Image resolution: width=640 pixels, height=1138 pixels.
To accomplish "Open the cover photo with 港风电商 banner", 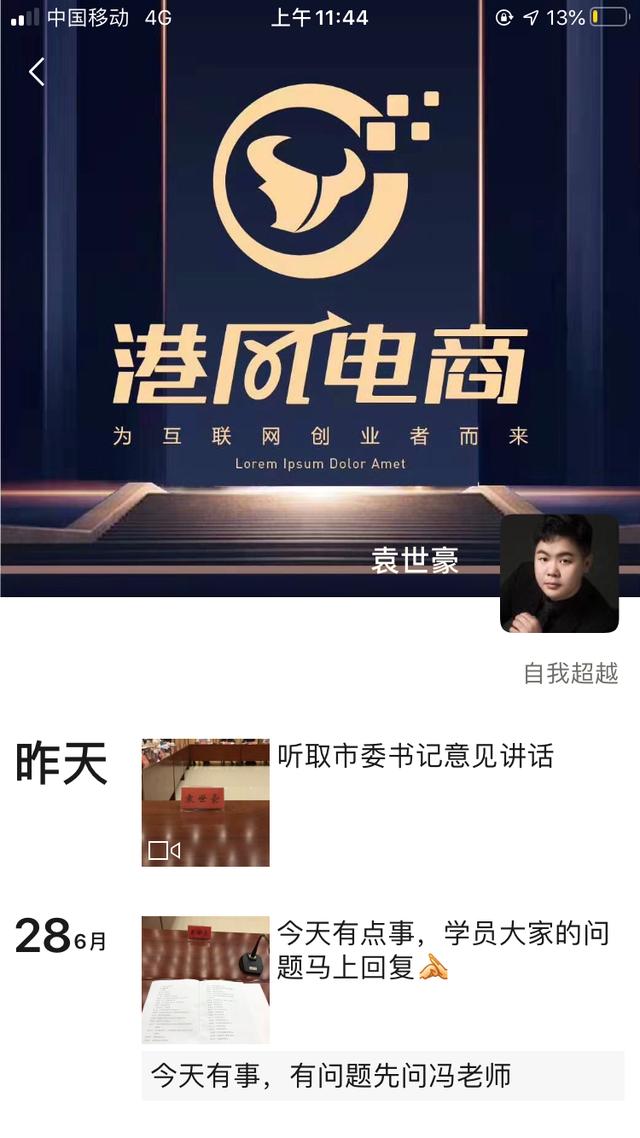I will tap(320, 298).
